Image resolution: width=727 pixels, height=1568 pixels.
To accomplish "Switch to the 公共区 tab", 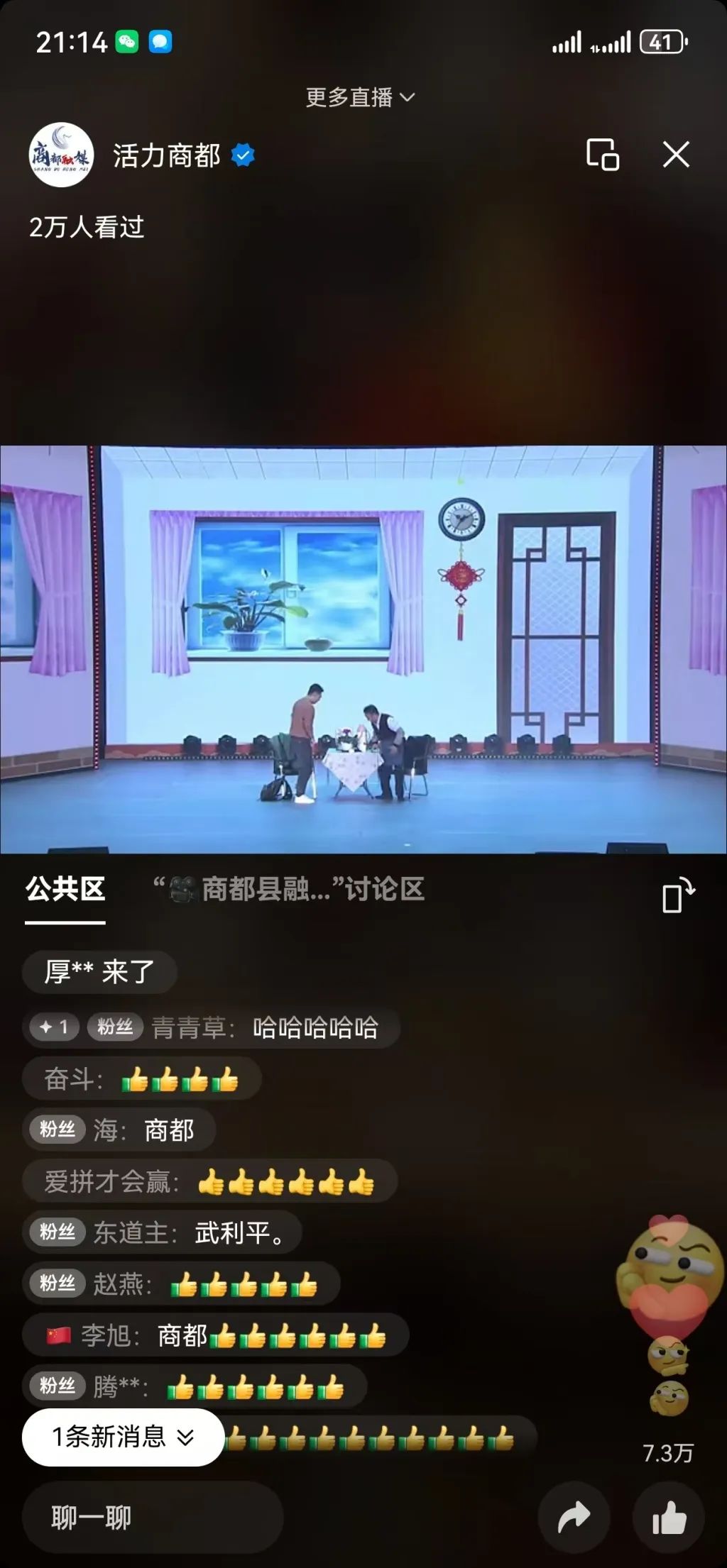I will tap(65, 889).
